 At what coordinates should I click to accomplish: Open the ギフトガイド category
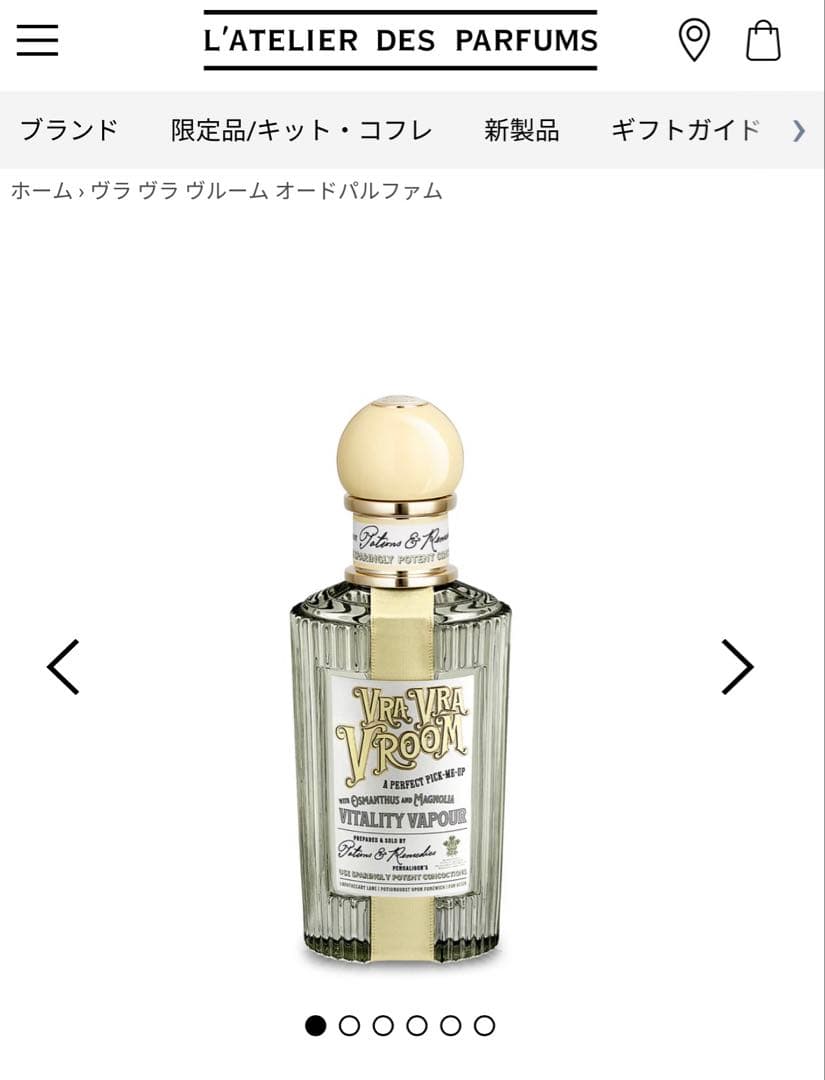pyautogui.click(x=686, y=129)
